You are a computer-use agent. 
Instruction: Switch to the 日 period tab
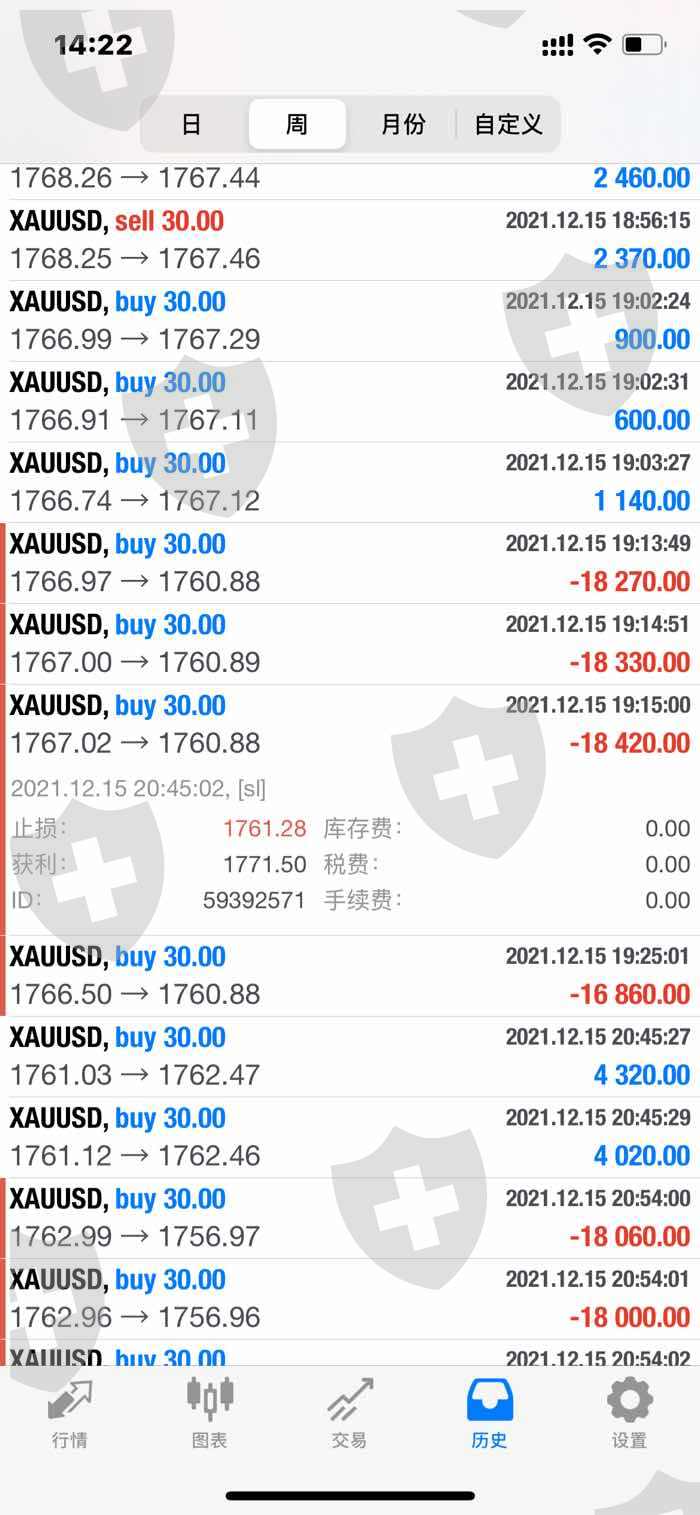coord(192,124)
